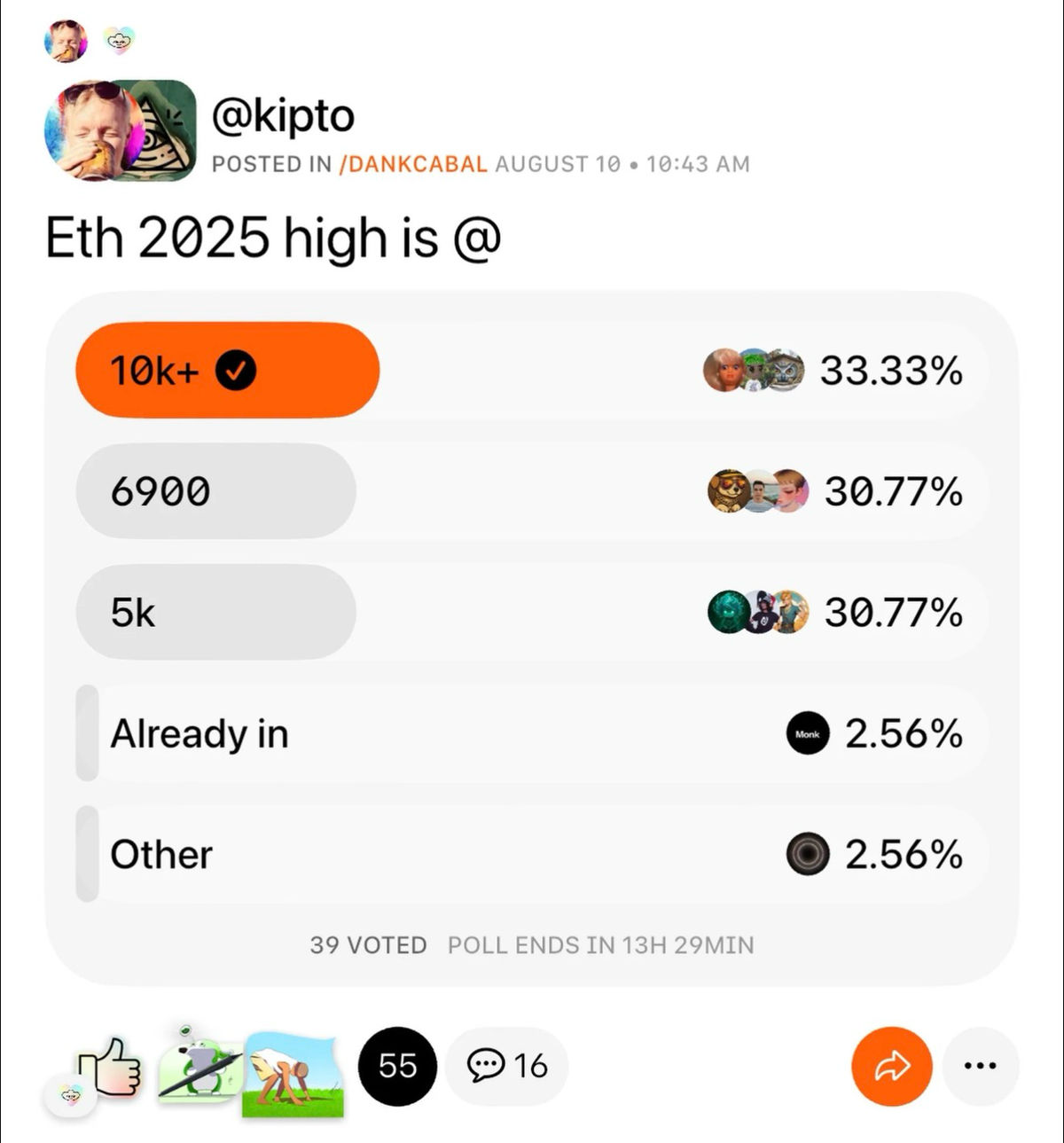This screenshot has width=1064, height=1143.
Task: Share this post
Action: click(x=892, y=1066)
